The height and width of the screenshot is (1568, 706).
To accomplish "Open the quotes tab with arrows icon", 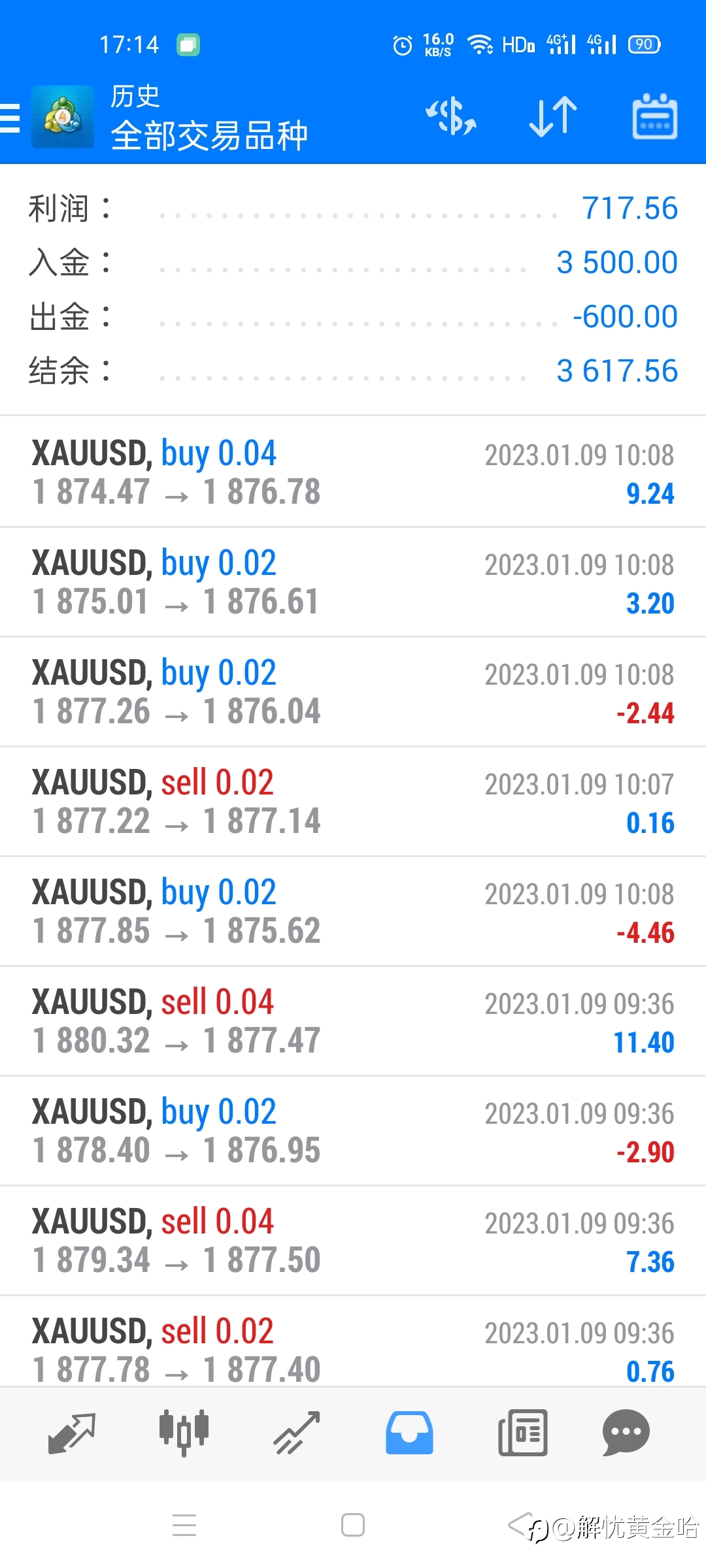I will (x=72, y=1433).
